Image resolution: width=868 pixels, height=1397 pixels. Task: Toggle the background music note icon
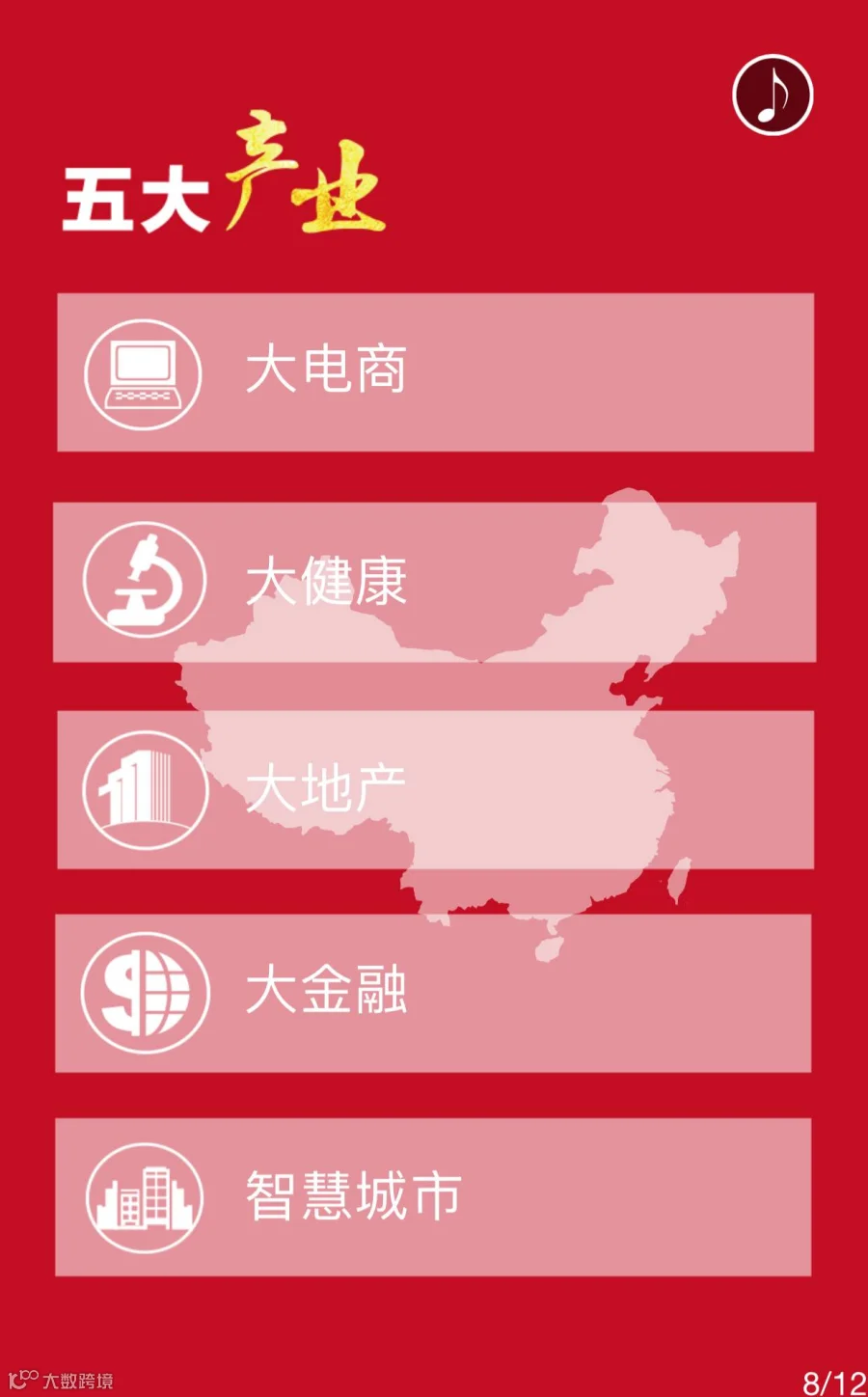click(773, 95)
